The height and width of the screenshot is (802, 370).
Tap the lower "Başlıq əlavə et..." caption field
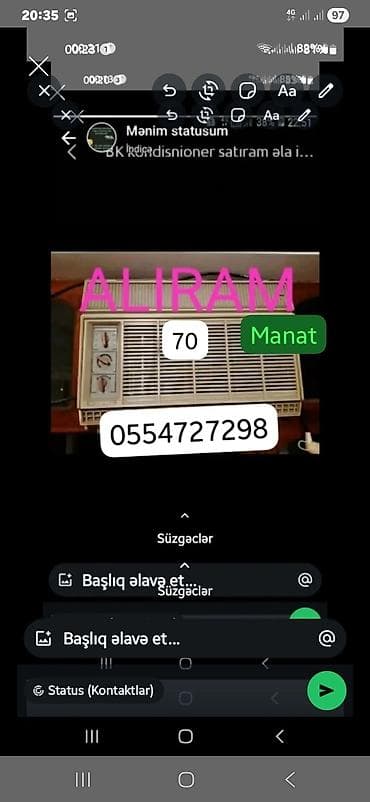[185, 638]
